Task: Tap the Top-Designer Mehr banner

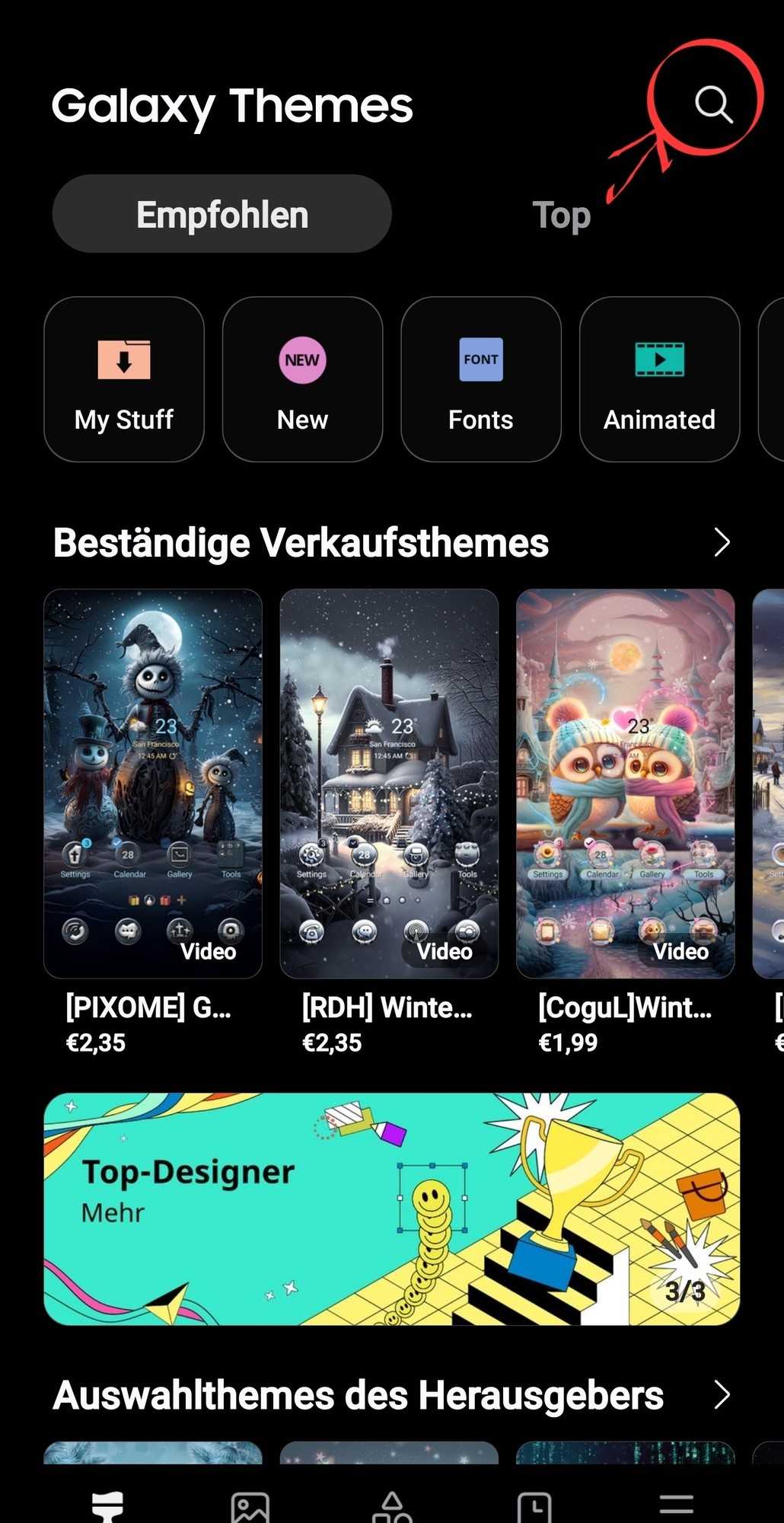Action: coord(391,1209)
